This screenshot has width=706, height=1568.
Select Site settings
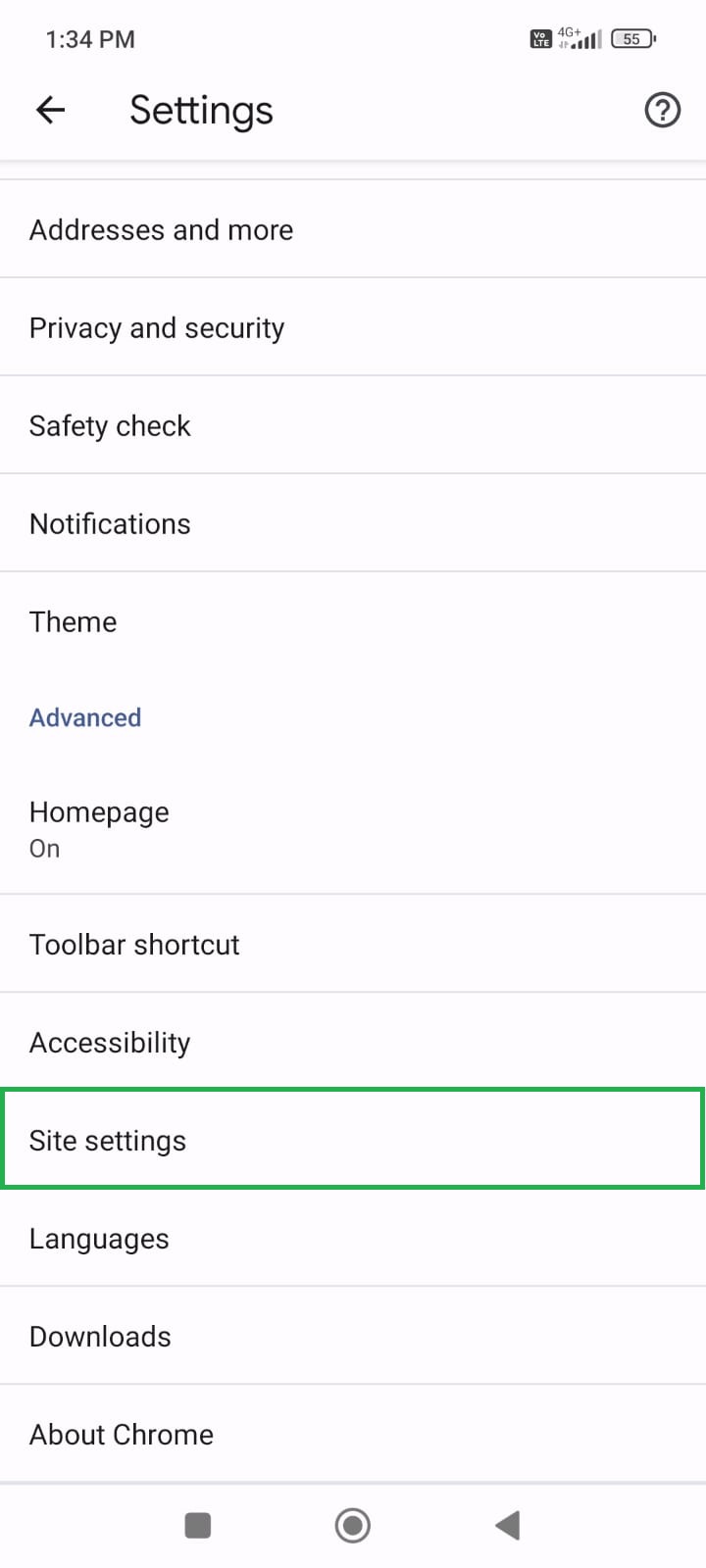pos(353,1140)
